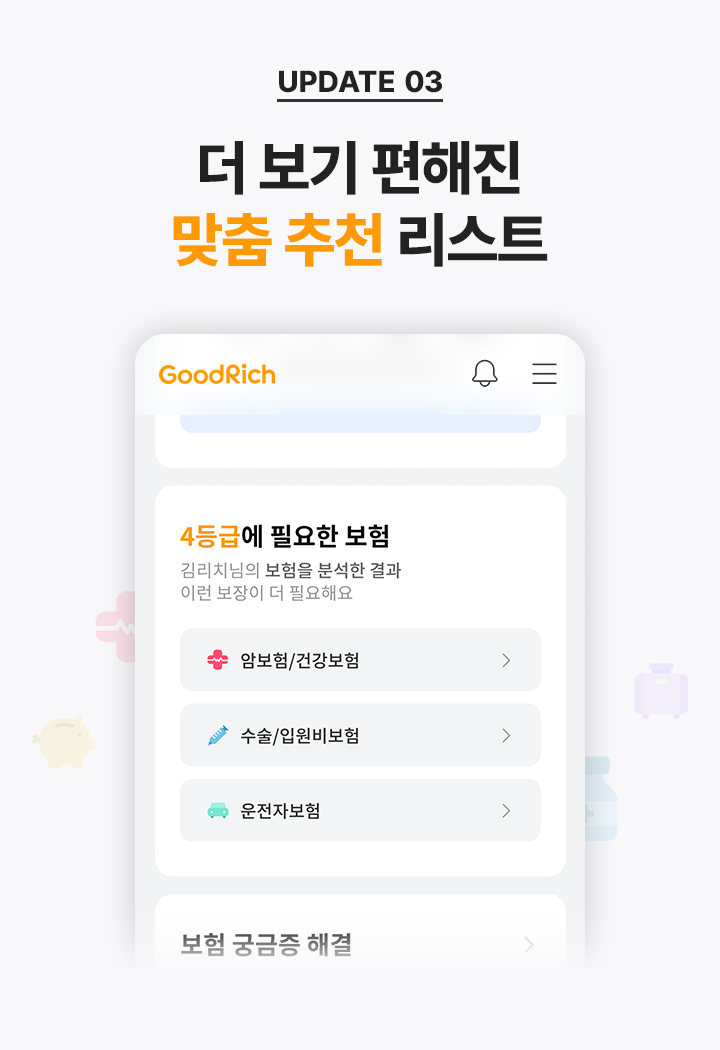Image resolution: width=720 pixels, height=1050 pixels.
Task: Select the 운전자보험 recommendation row
Action: pyautogui.click(x=360, y=811)
